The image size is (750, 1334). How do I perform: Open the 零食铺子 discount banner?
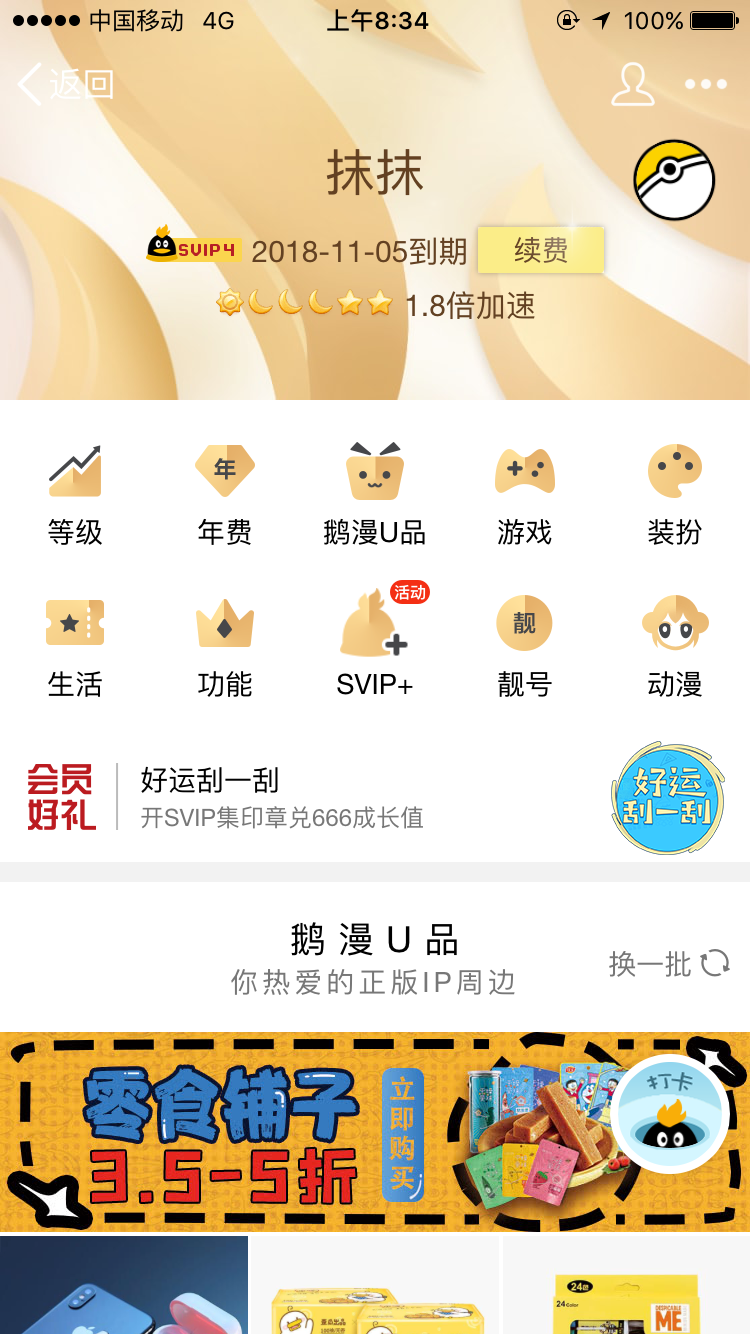click(375, 1132)
